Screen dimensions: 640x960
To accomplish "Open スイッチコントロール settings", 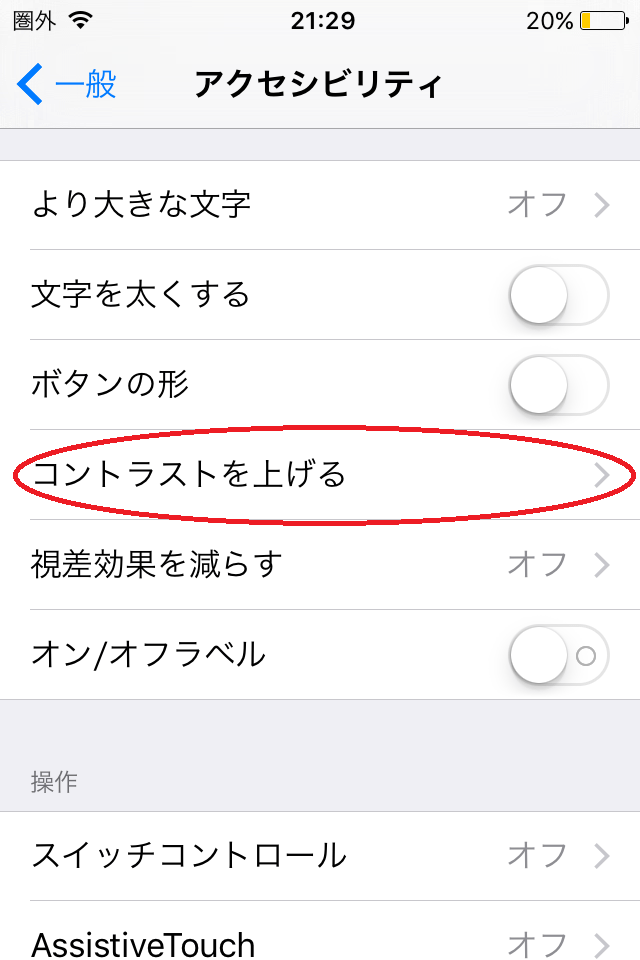I will [320, 856].
